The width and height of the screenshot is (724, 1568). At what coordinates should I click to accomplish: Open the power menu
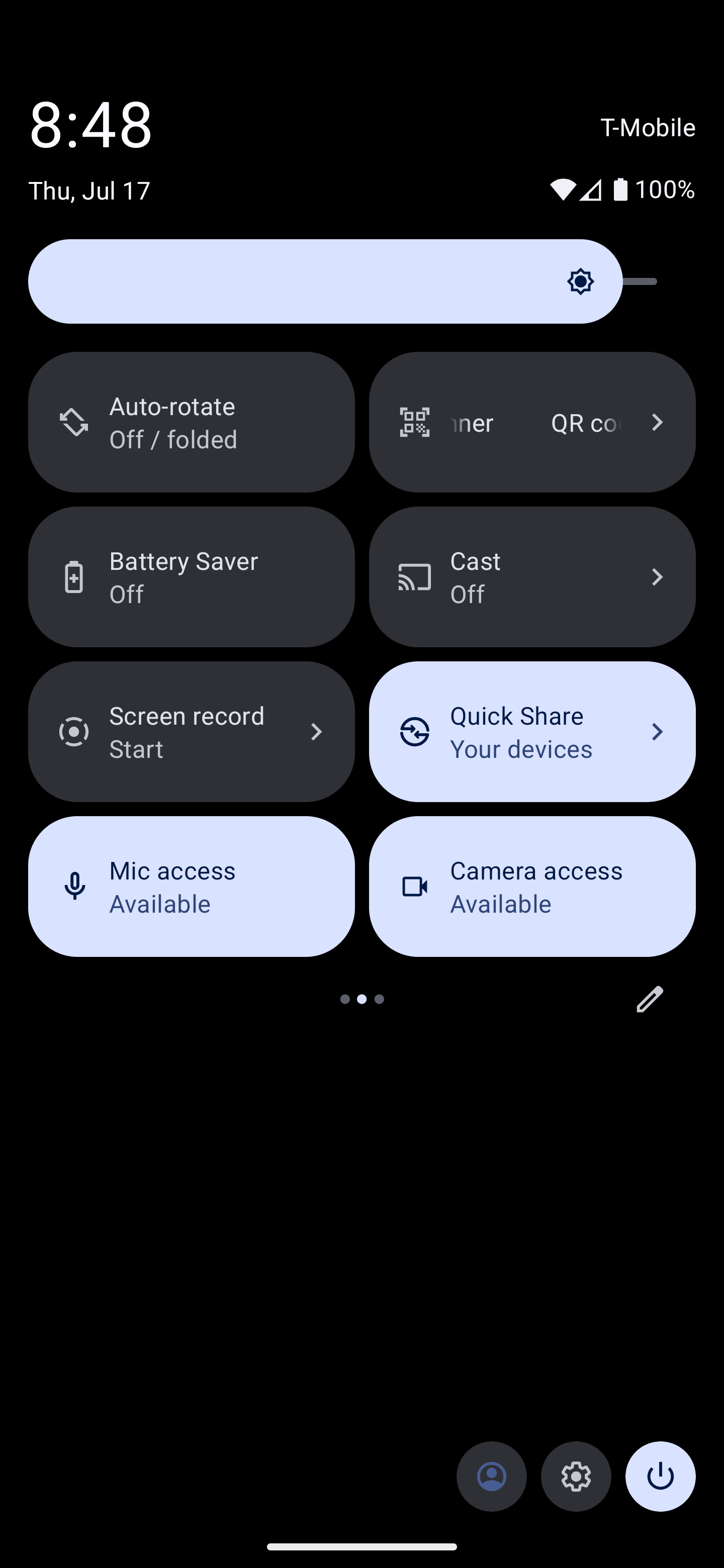coord(661,1476)
